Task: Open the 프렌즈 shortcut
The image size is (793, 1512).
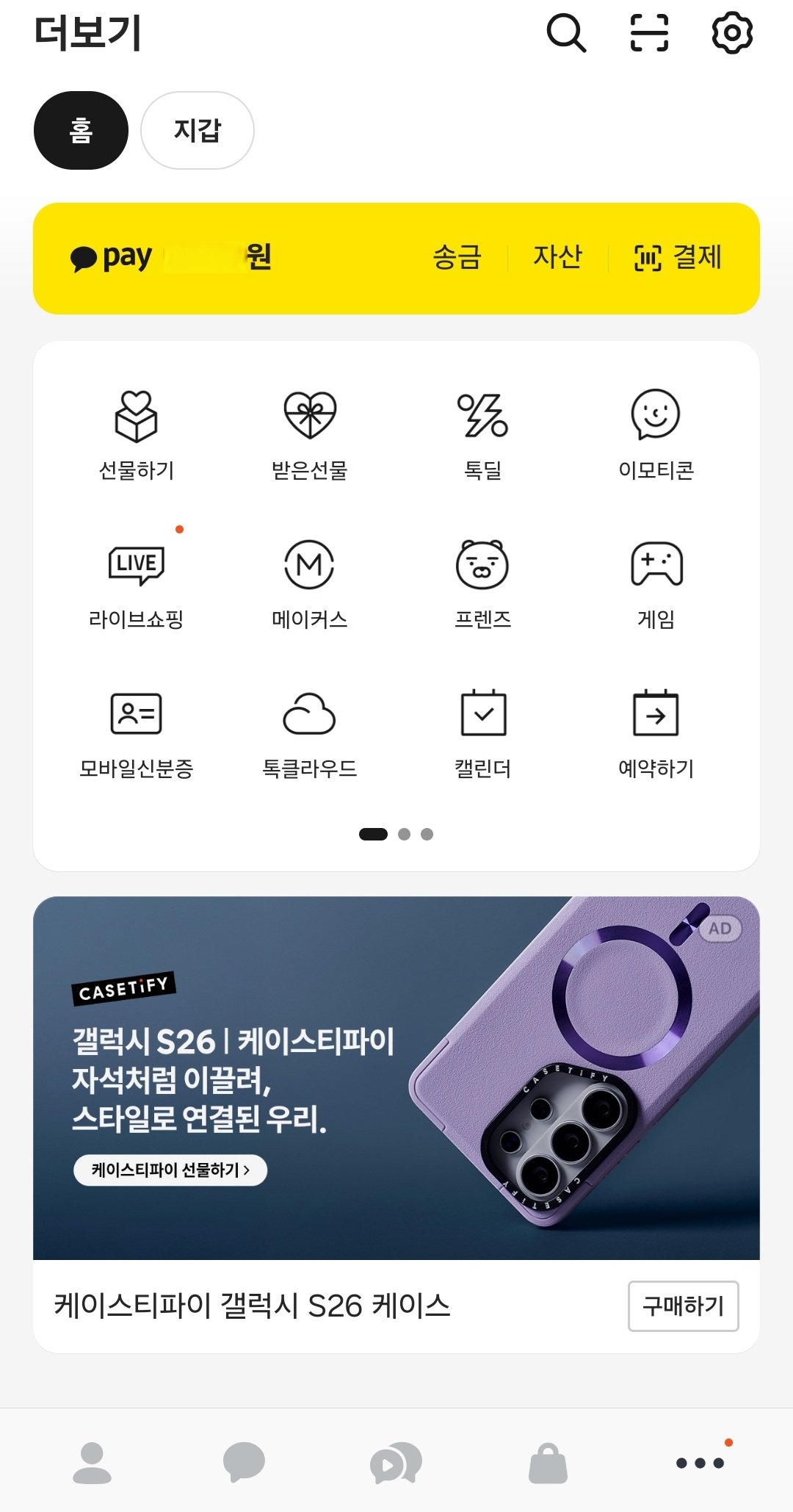Action: (x=483, y=584)
